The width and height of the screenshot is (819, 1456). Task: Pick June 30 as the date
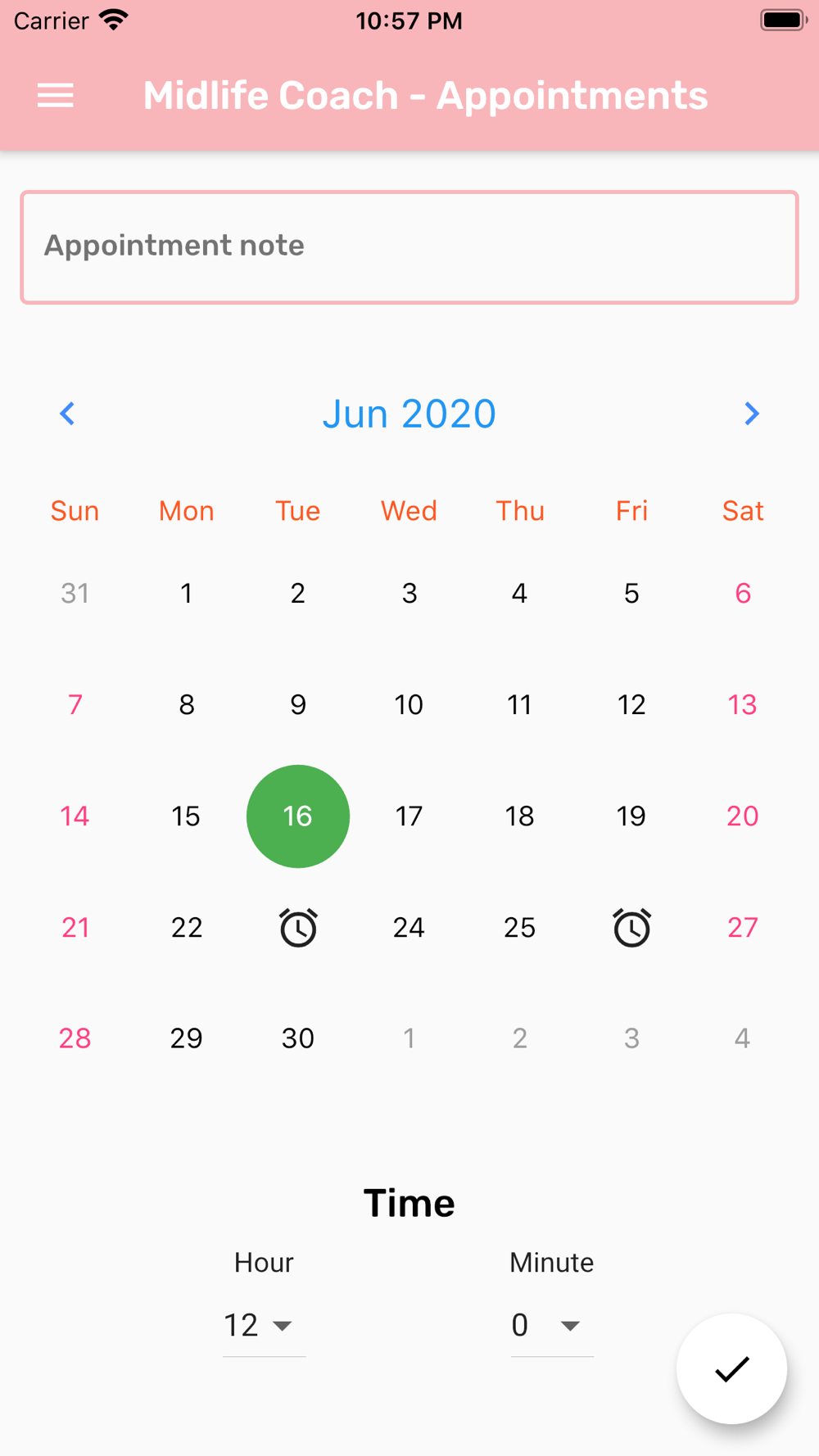(298, 1038)
